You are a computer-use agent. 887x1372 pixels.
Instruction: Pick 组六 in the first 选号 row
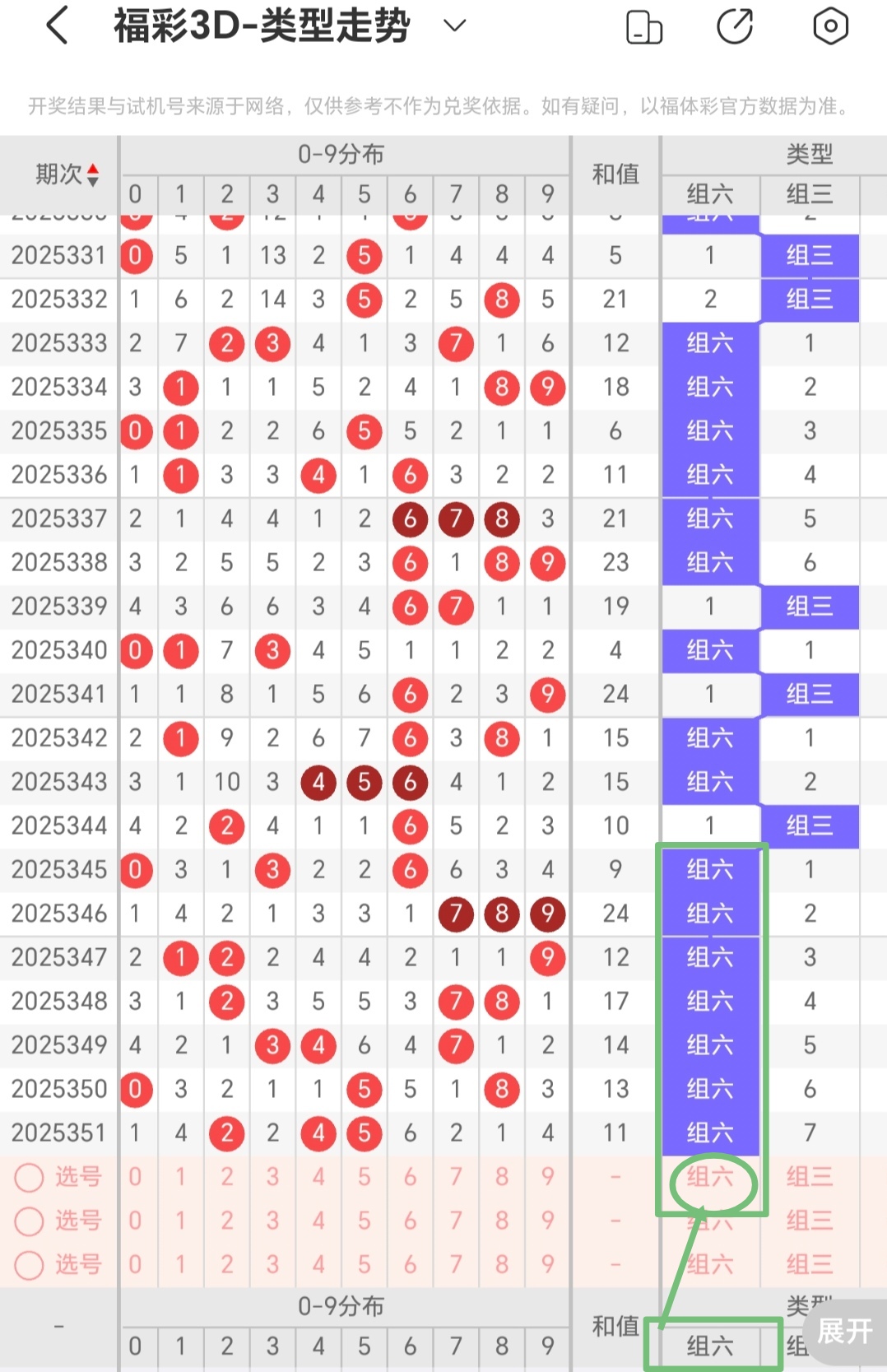coord(709,1178)
